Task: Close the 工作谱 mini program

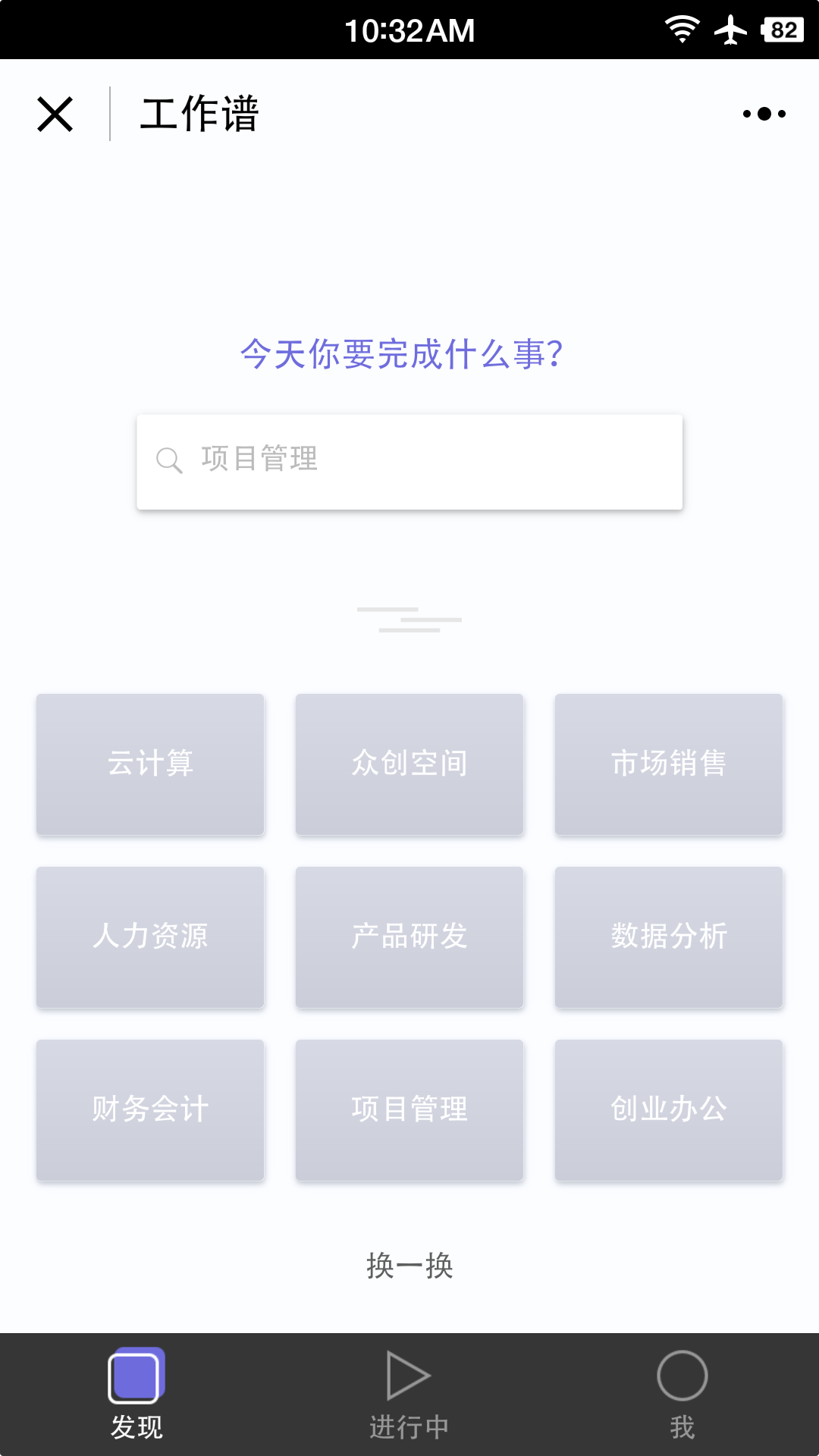Action: point(55,115)
